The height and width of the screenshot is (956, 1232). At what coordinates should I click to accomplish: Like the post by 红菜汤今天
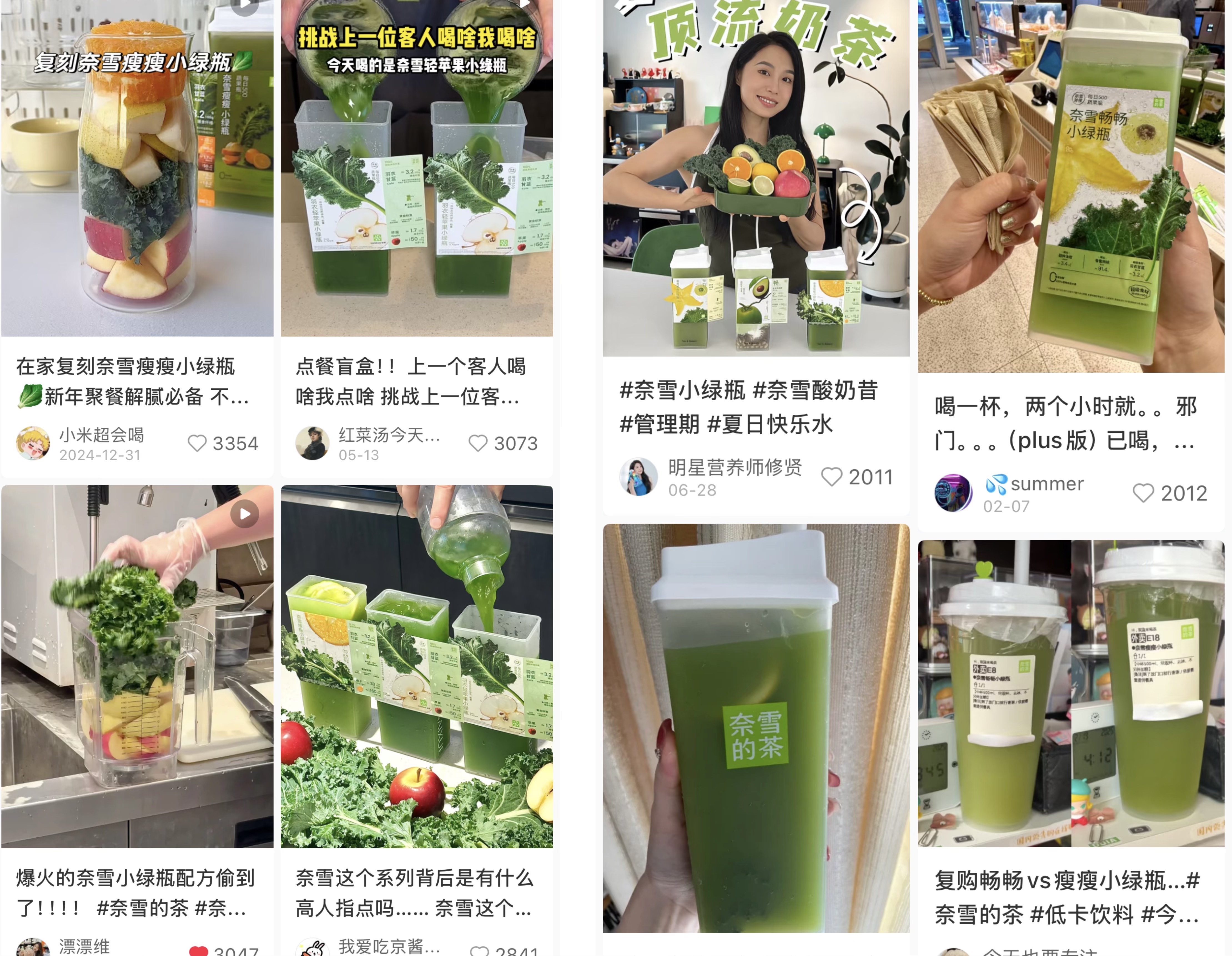(x=478, y=443)
